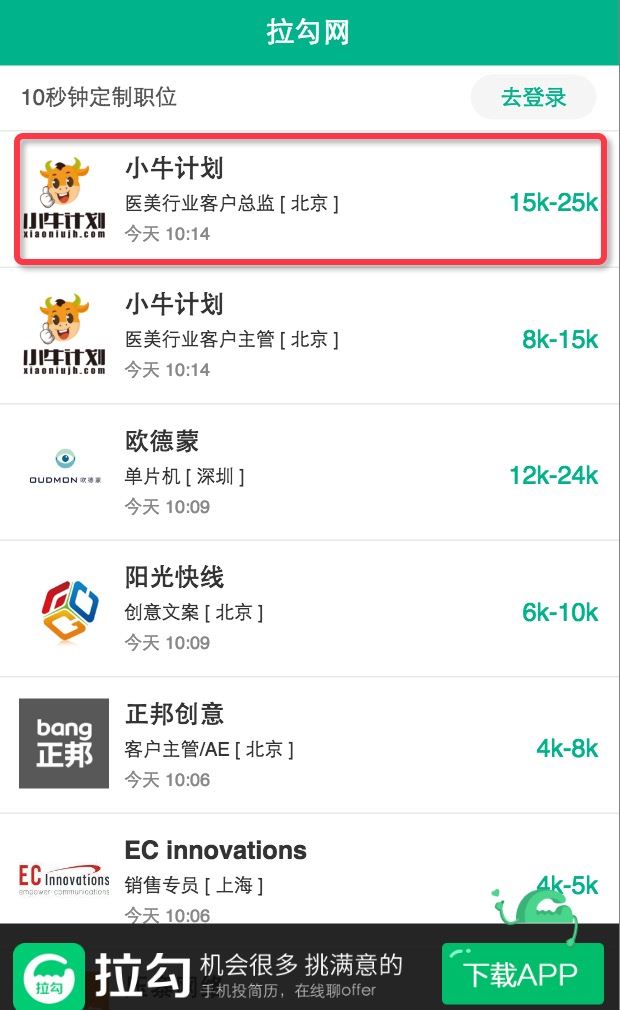Open 阳光快线 创意文案 job
This screenshot has height=1010, width=620.
click(x=310, y=609)
